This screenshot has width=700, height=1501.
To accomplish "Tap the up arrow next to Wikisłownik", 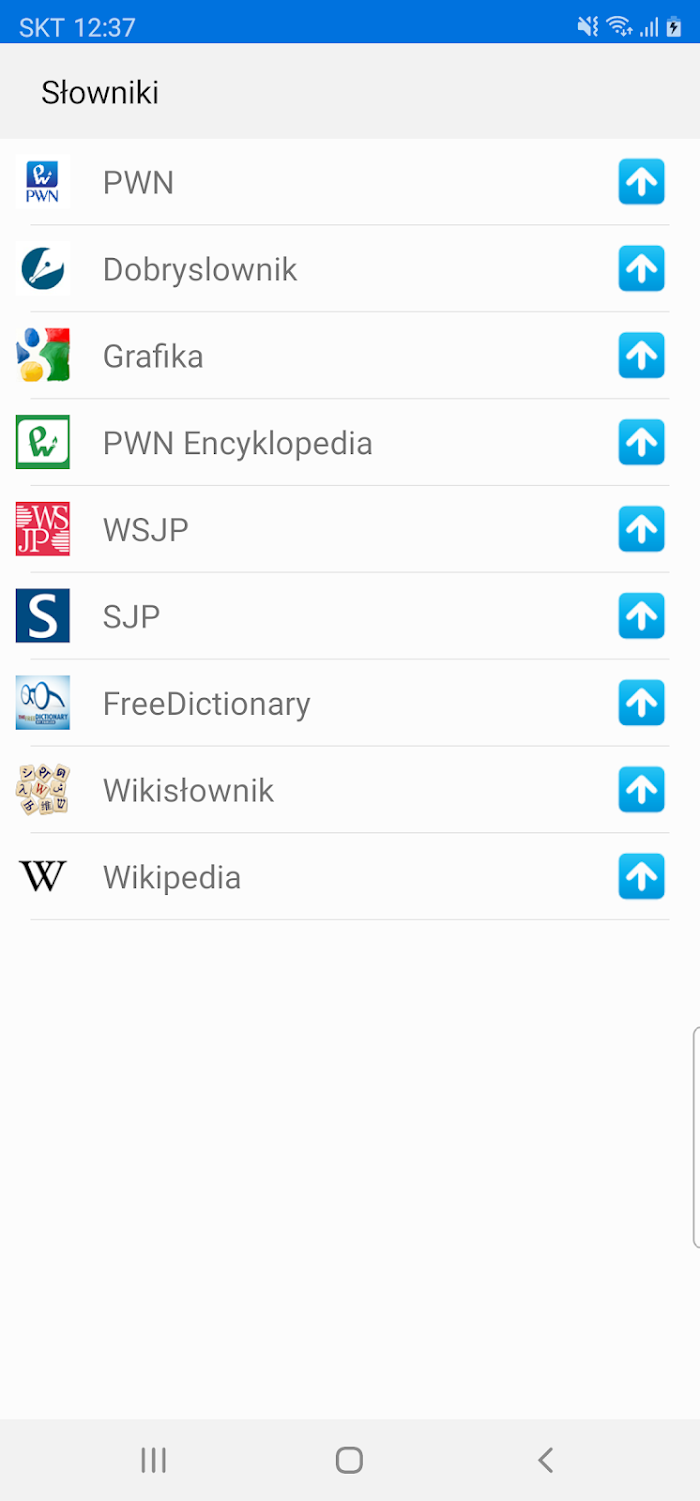I will 641,790.
